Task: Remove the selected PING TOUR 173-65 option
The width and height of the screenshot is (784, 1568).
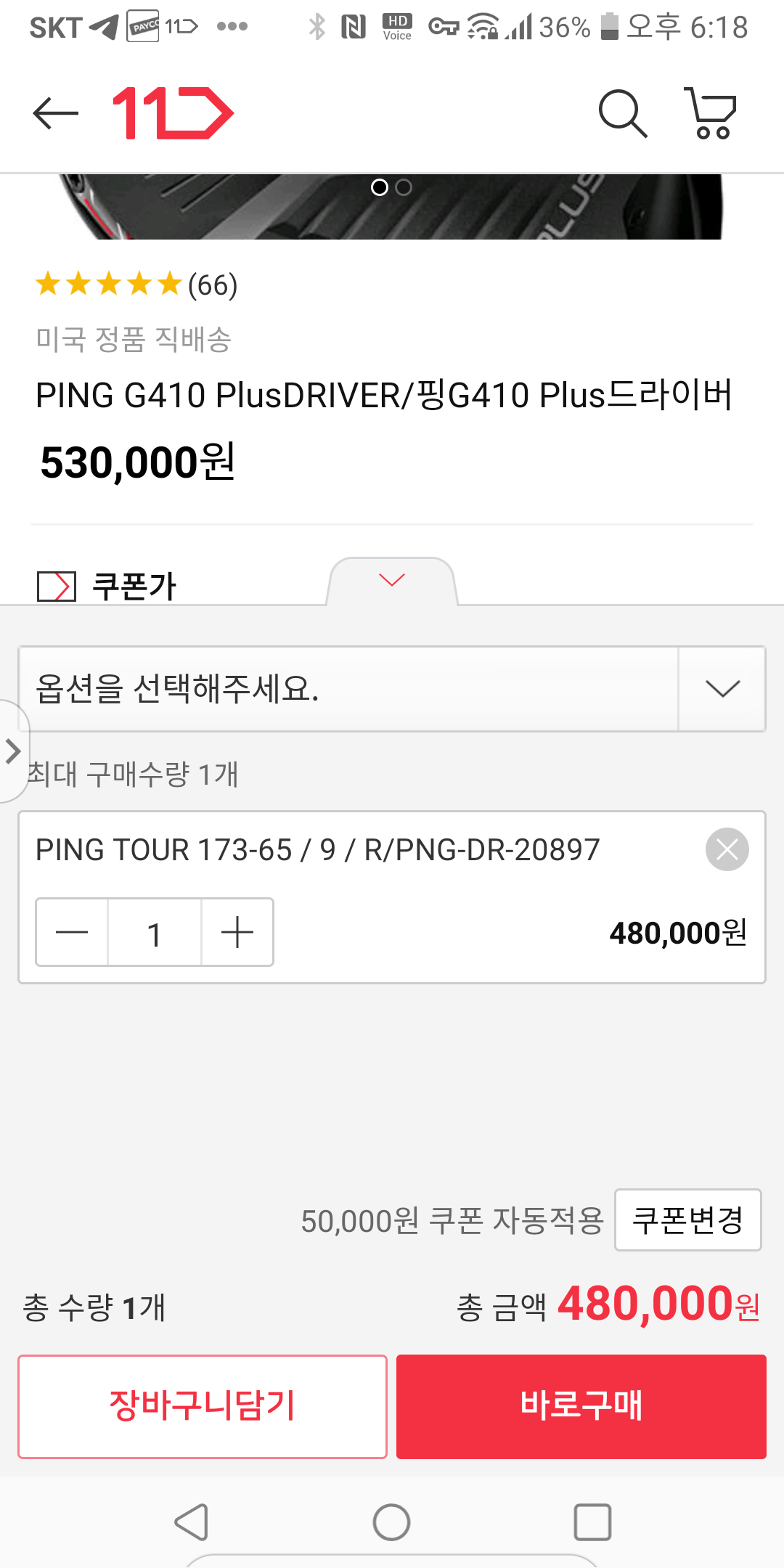Action: coord(727,849)
